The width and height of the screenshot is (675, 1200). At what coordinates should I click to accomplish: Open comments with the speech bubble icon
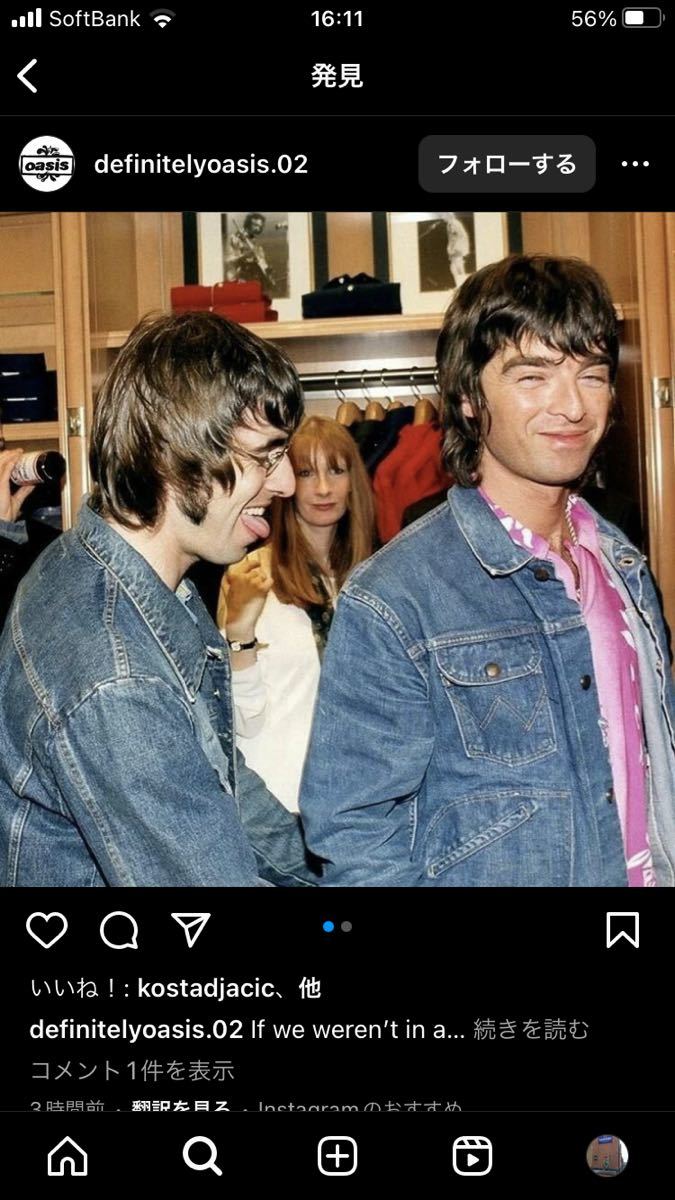coord(119,930)
